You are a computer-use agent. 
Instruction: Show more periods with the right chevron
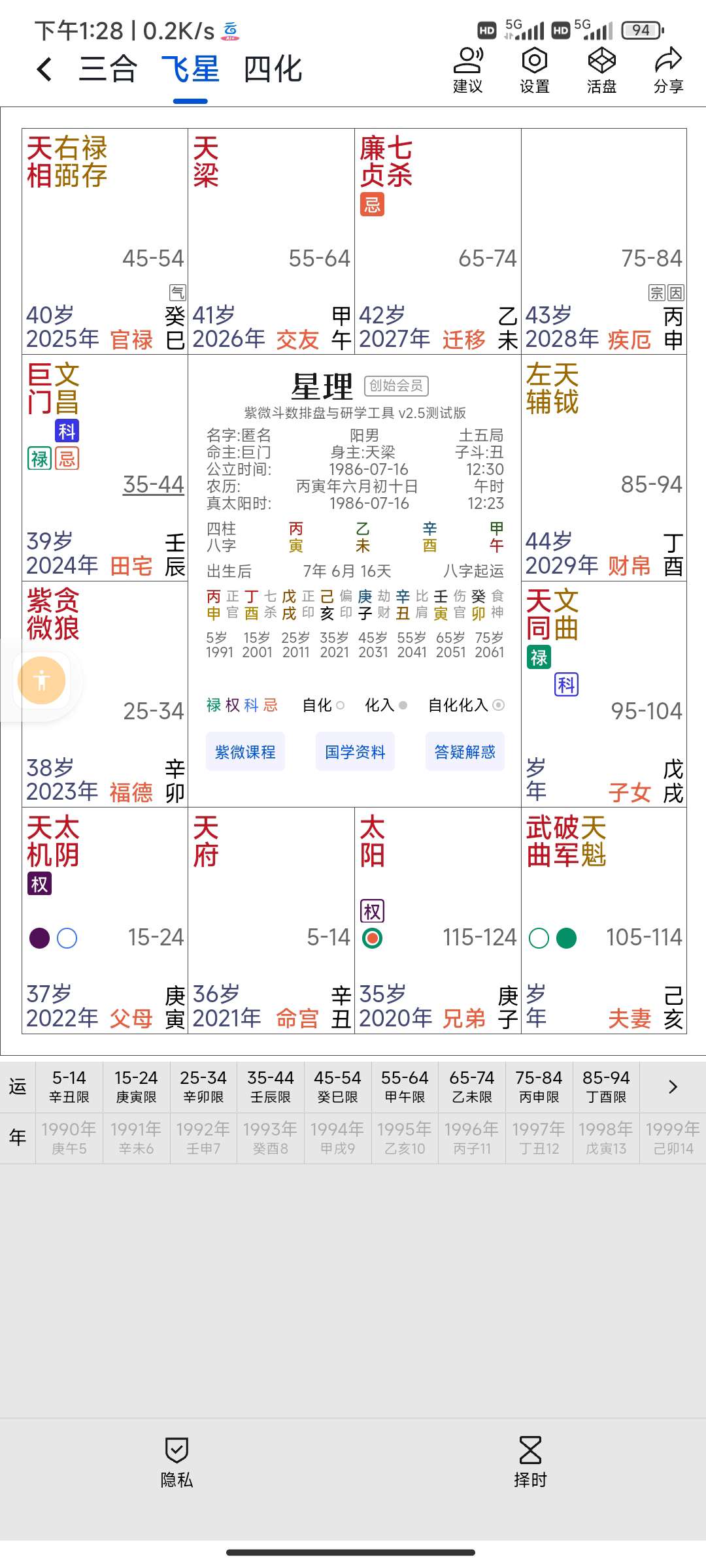pyautogui.click(x=673, y=1086)
